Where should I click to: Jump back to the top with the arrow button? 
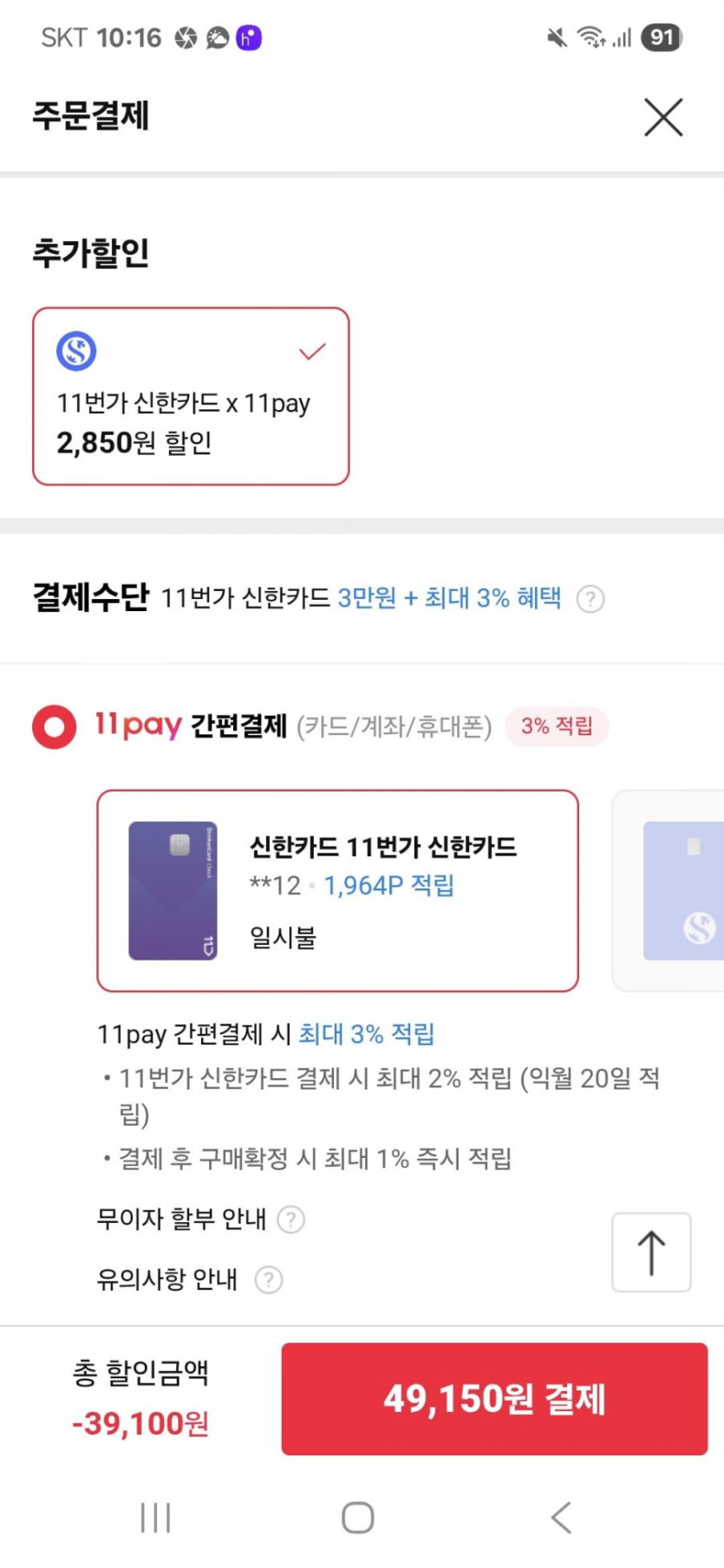[651, 1252]
